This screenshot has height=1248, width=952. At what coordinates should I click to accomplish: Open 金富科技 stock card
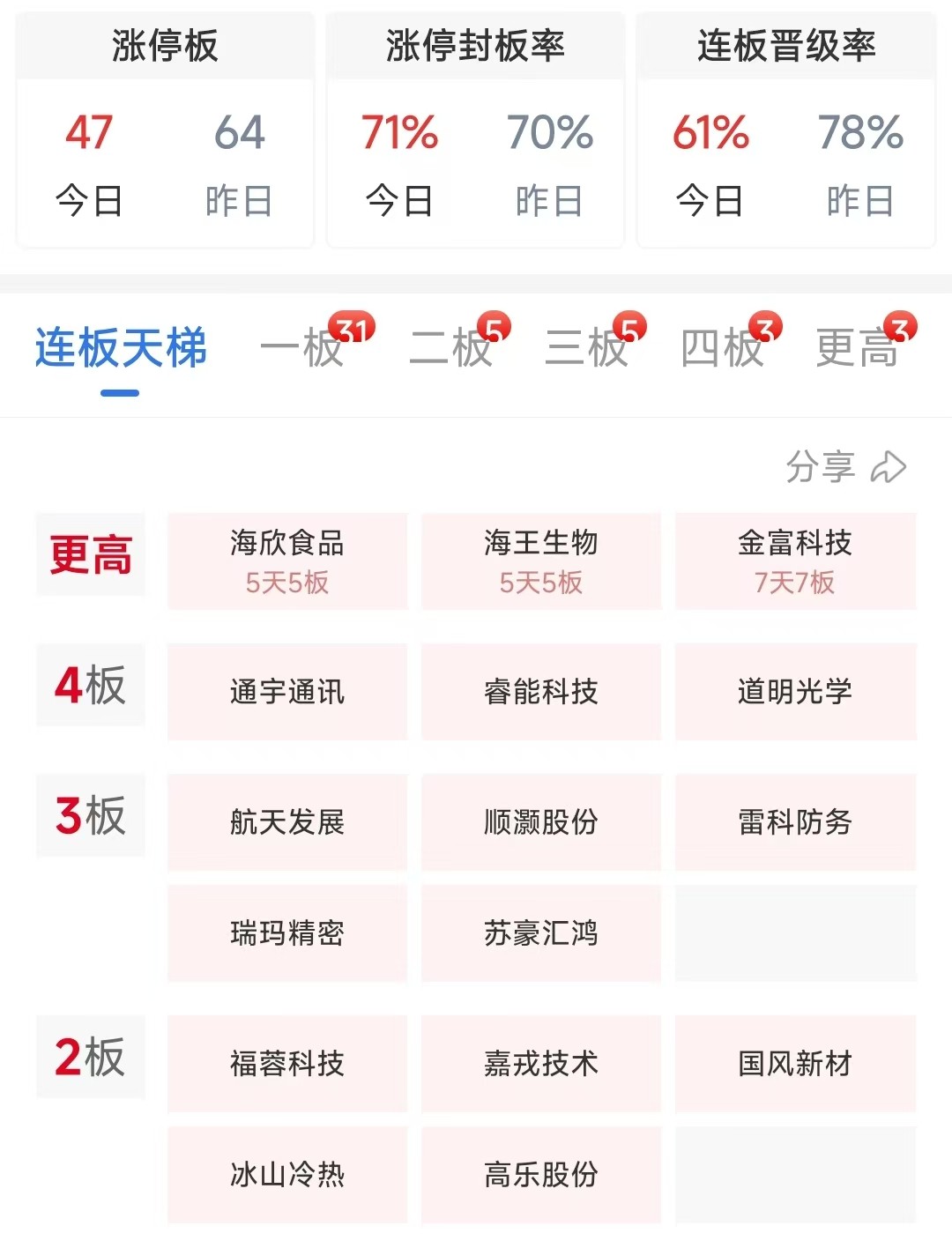(x=795, y=561)
